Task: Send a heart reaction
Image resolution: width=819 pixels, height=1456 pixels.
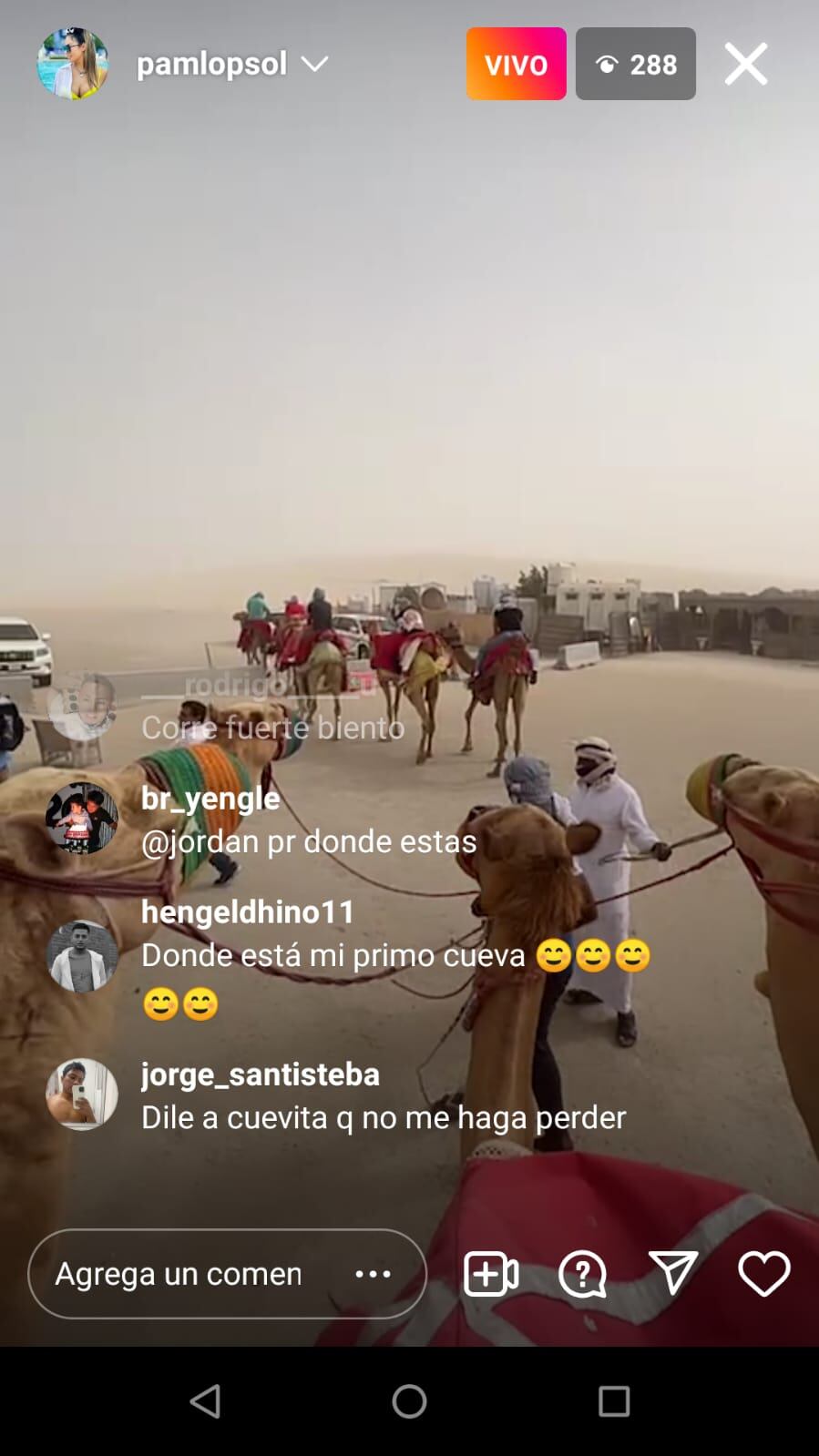Action: (763, 1273)
